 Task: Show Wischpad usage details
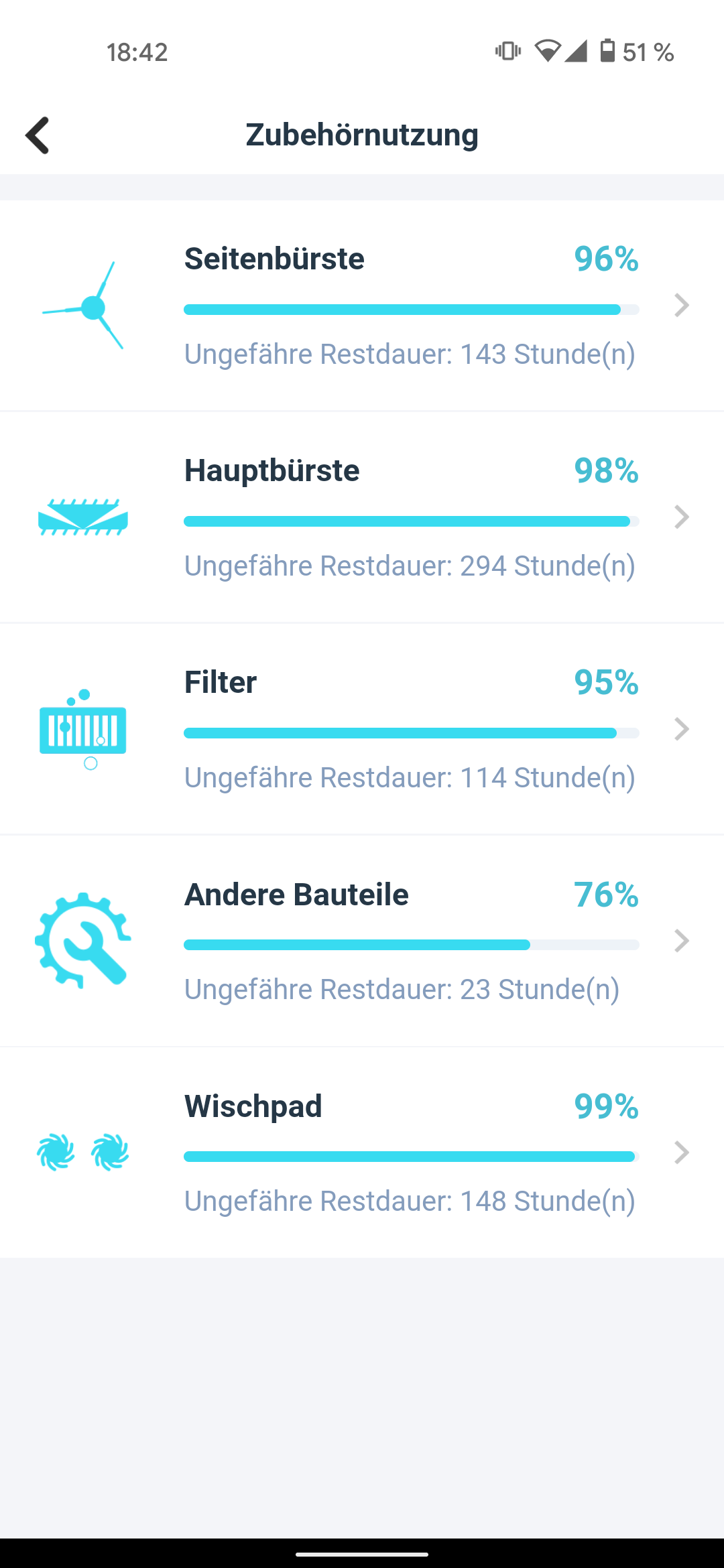(x=362, y=1153)
